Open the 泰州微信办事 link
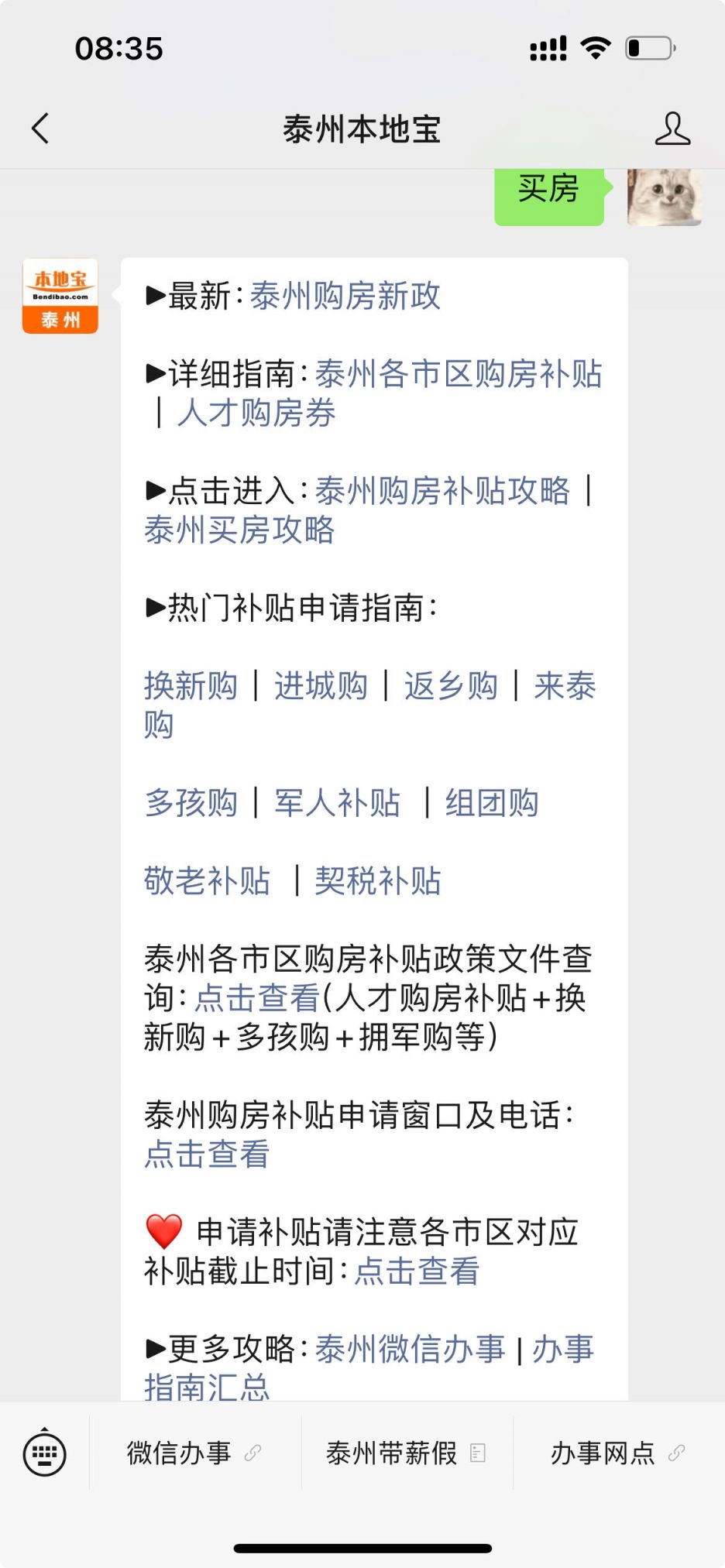The height and width of the screenshot is (1568, 725). 411,1349
